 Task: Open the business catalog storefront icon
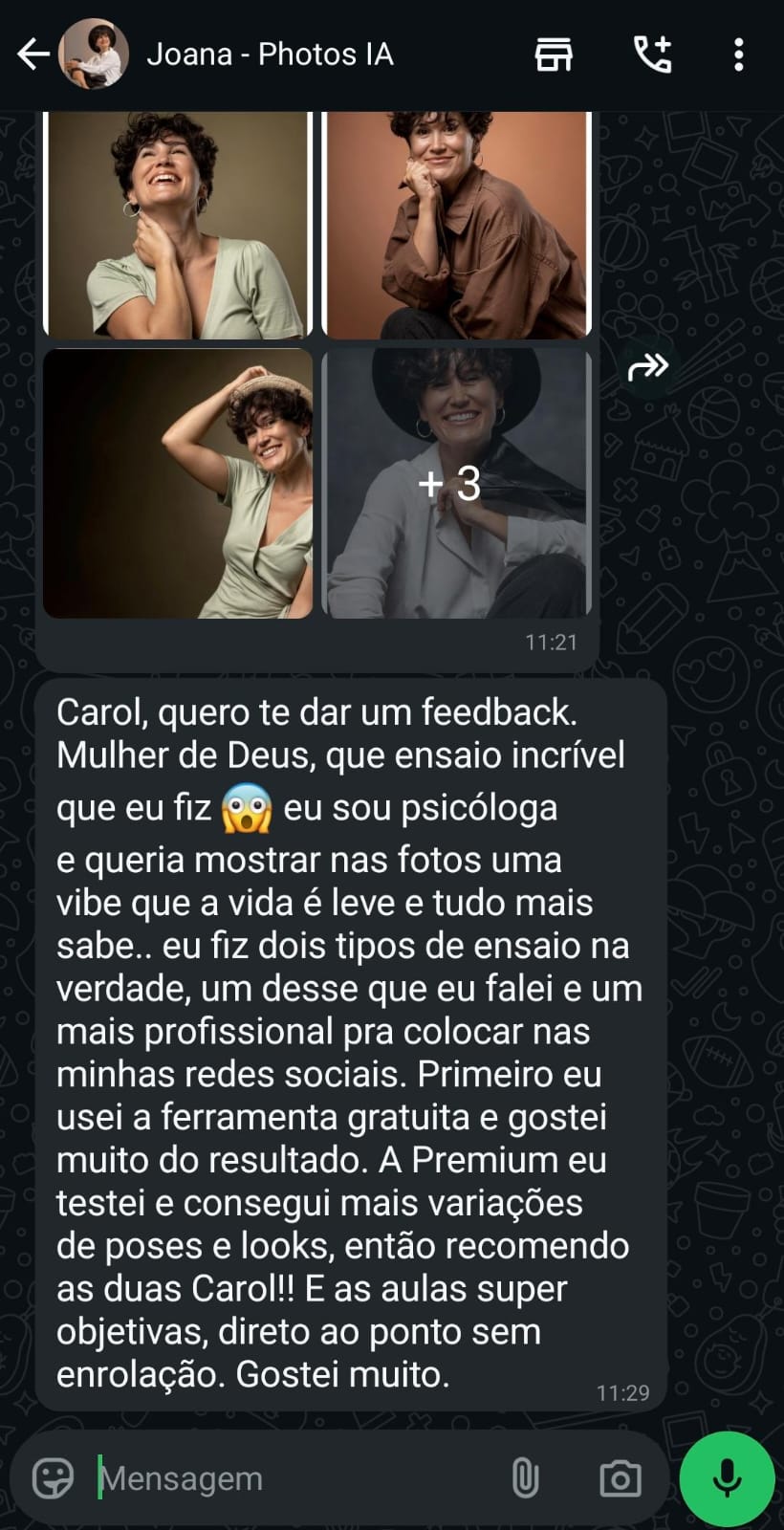click(x=553, y=55)
